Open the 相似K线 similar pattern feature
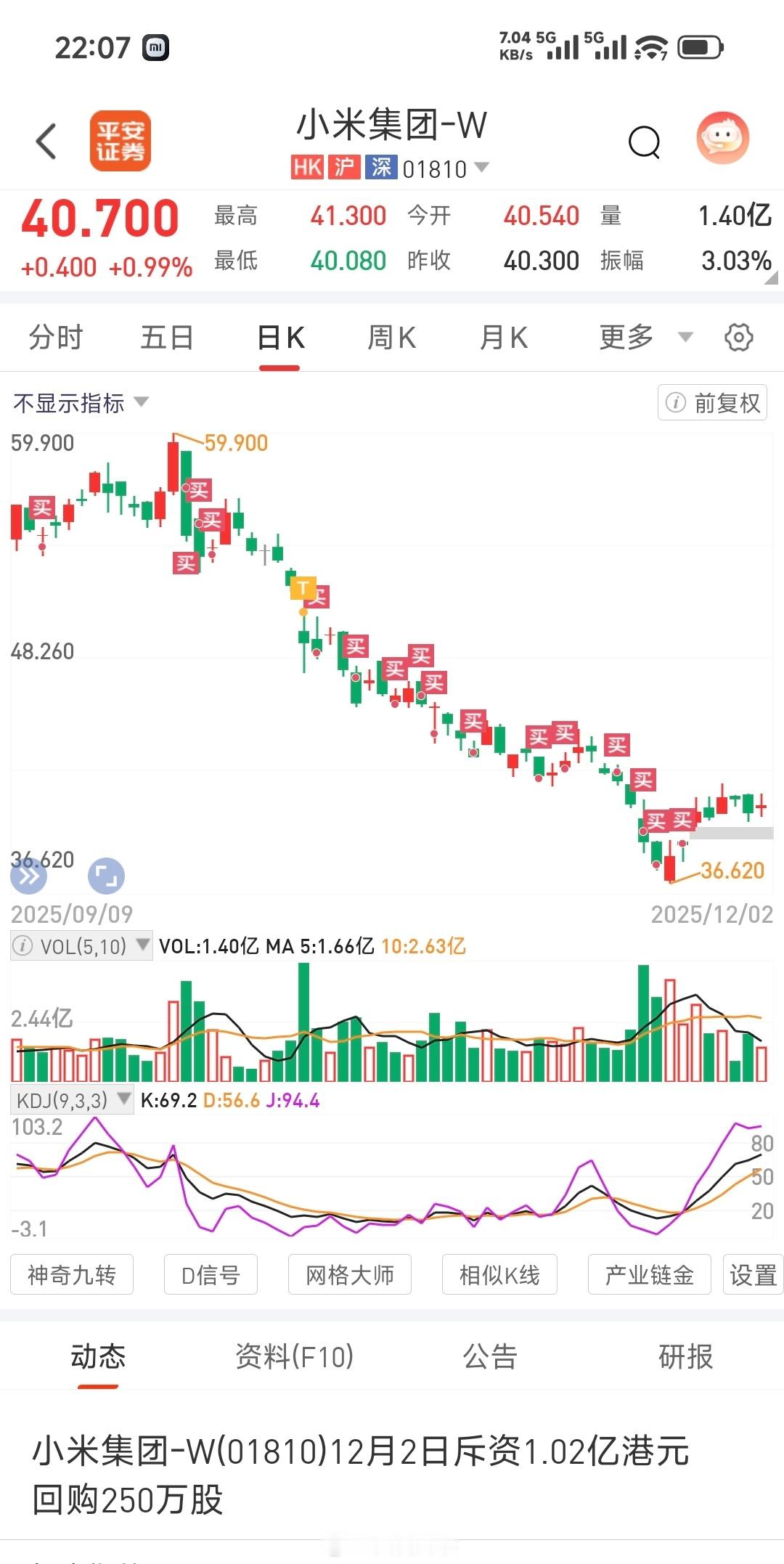Image resolution: width=784 pixels, height=1564 pixels. (499, 1274)
